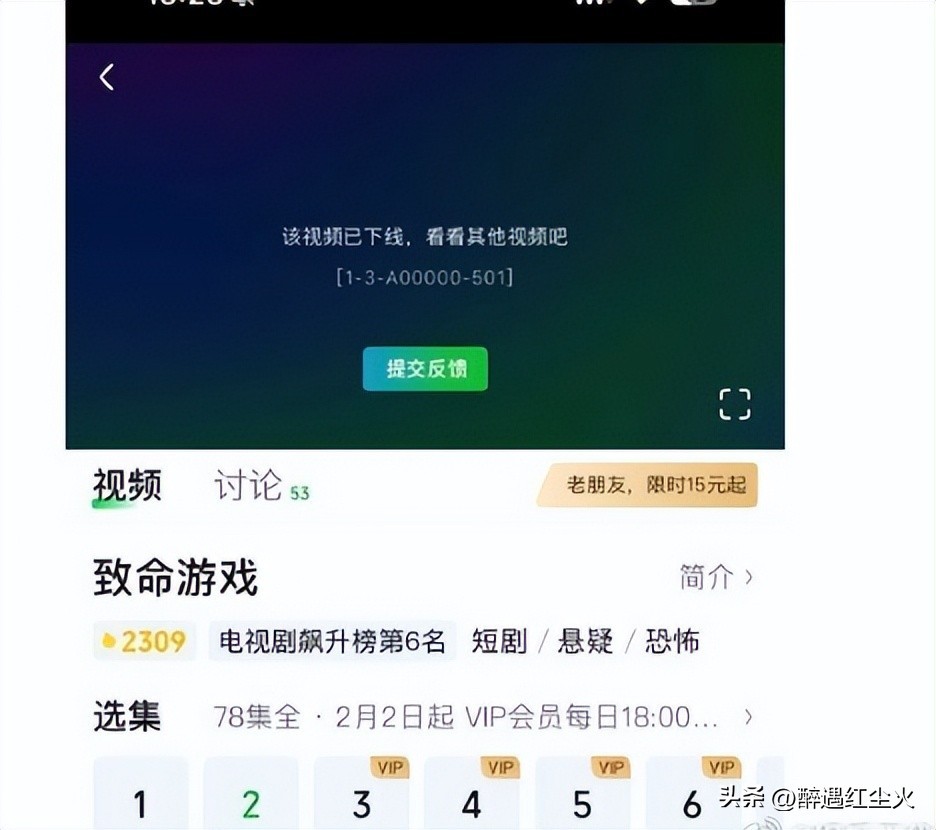
Task: Open VIP episode 4
Action: click(x=471, y=802)
